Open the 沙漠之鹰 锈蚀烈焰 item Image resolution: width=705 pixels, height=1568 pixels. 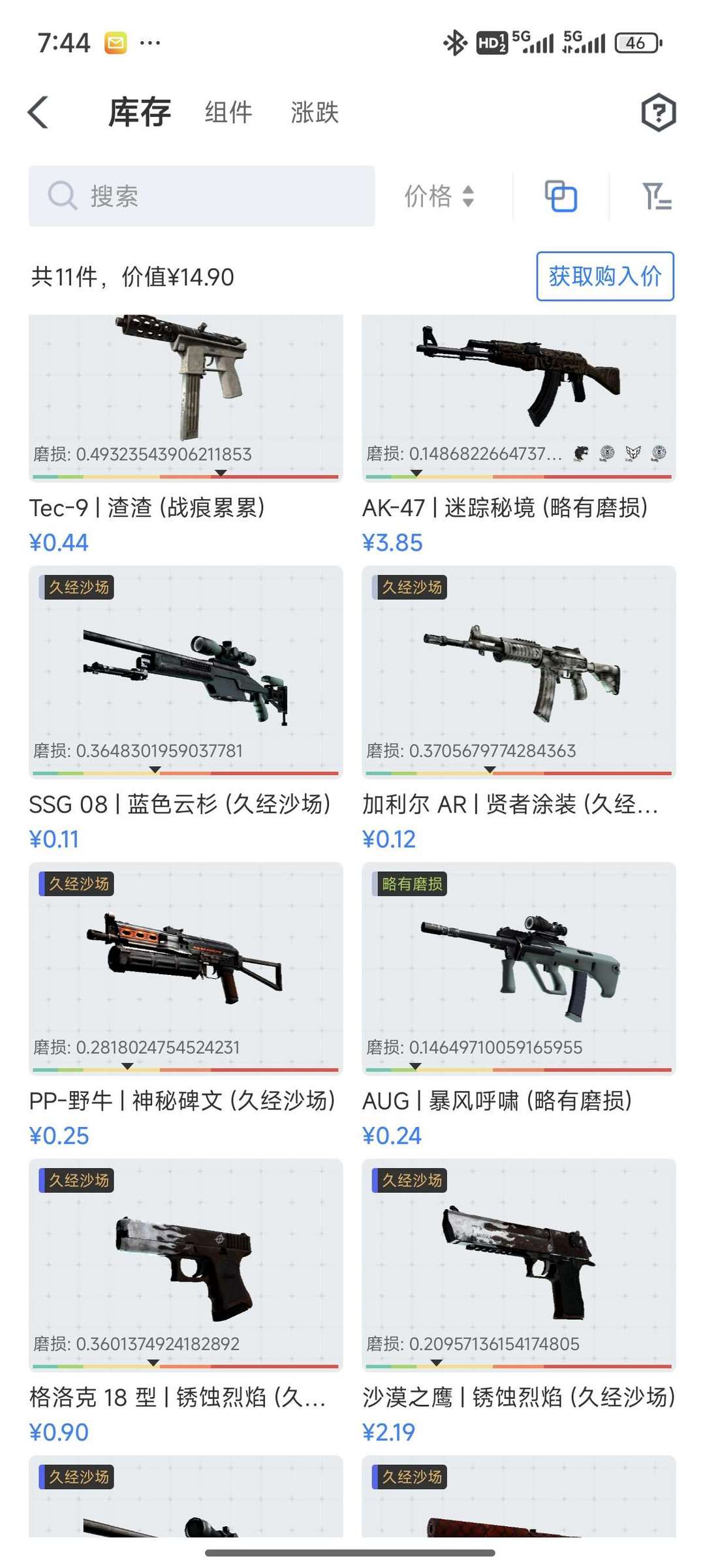point(519,1302)
